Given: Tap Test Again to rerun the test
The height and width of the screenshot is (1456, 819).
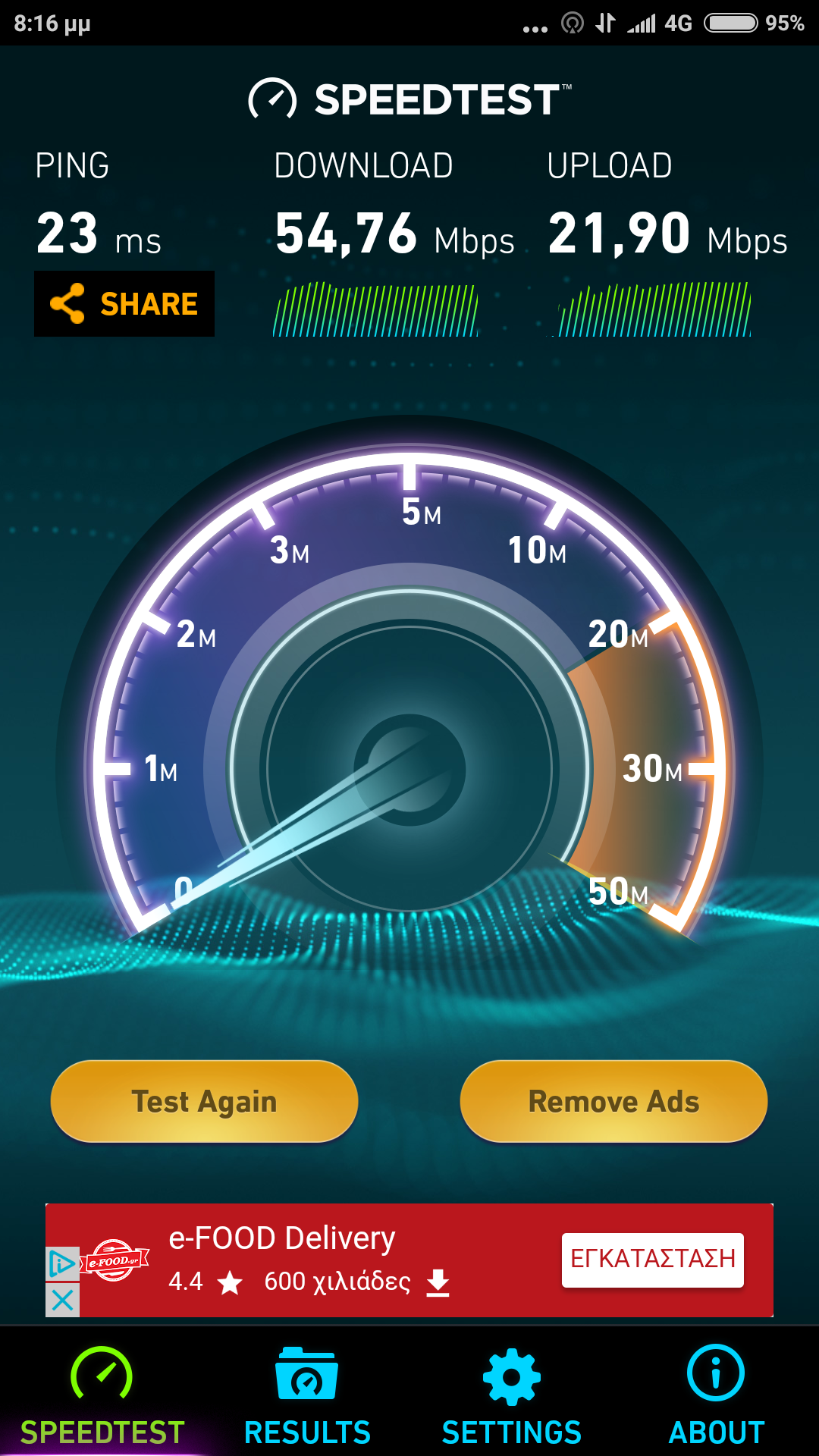Looking at the screenshot, I should coord(204,1101).
